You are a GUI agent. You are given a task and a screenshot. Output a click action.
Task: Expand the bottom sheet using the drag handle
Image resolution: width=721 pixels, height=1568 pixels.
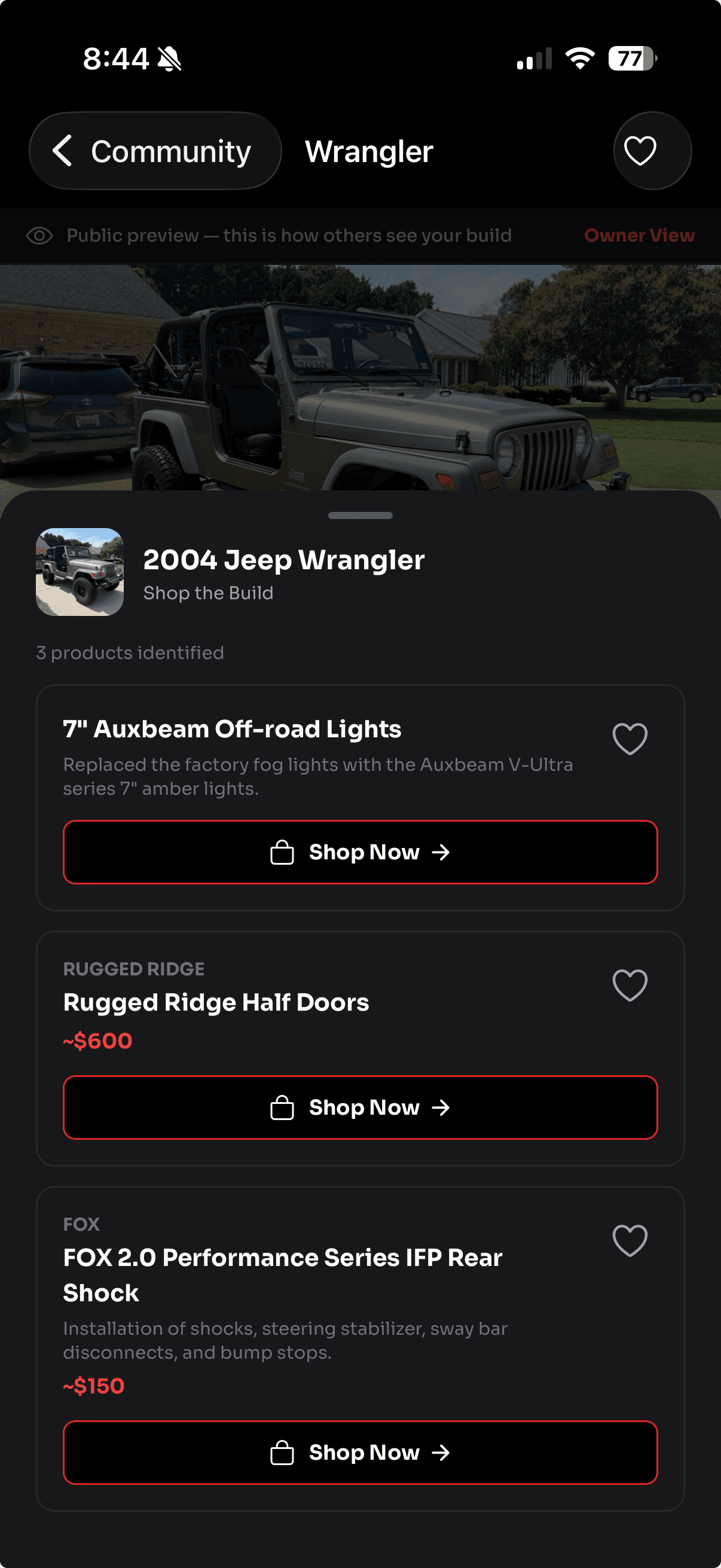coord(360,515)
